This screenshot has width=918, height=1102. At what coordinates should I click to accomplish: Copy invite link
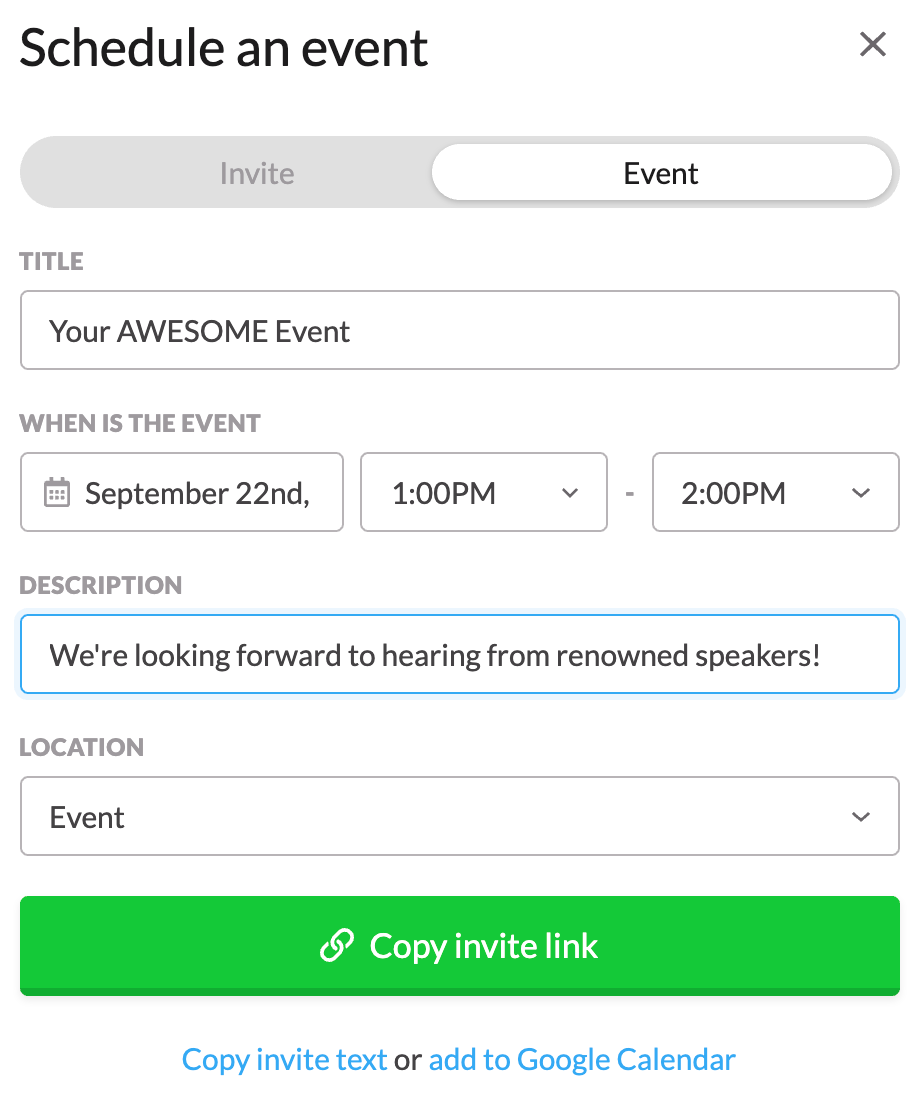tap(459, 946)
